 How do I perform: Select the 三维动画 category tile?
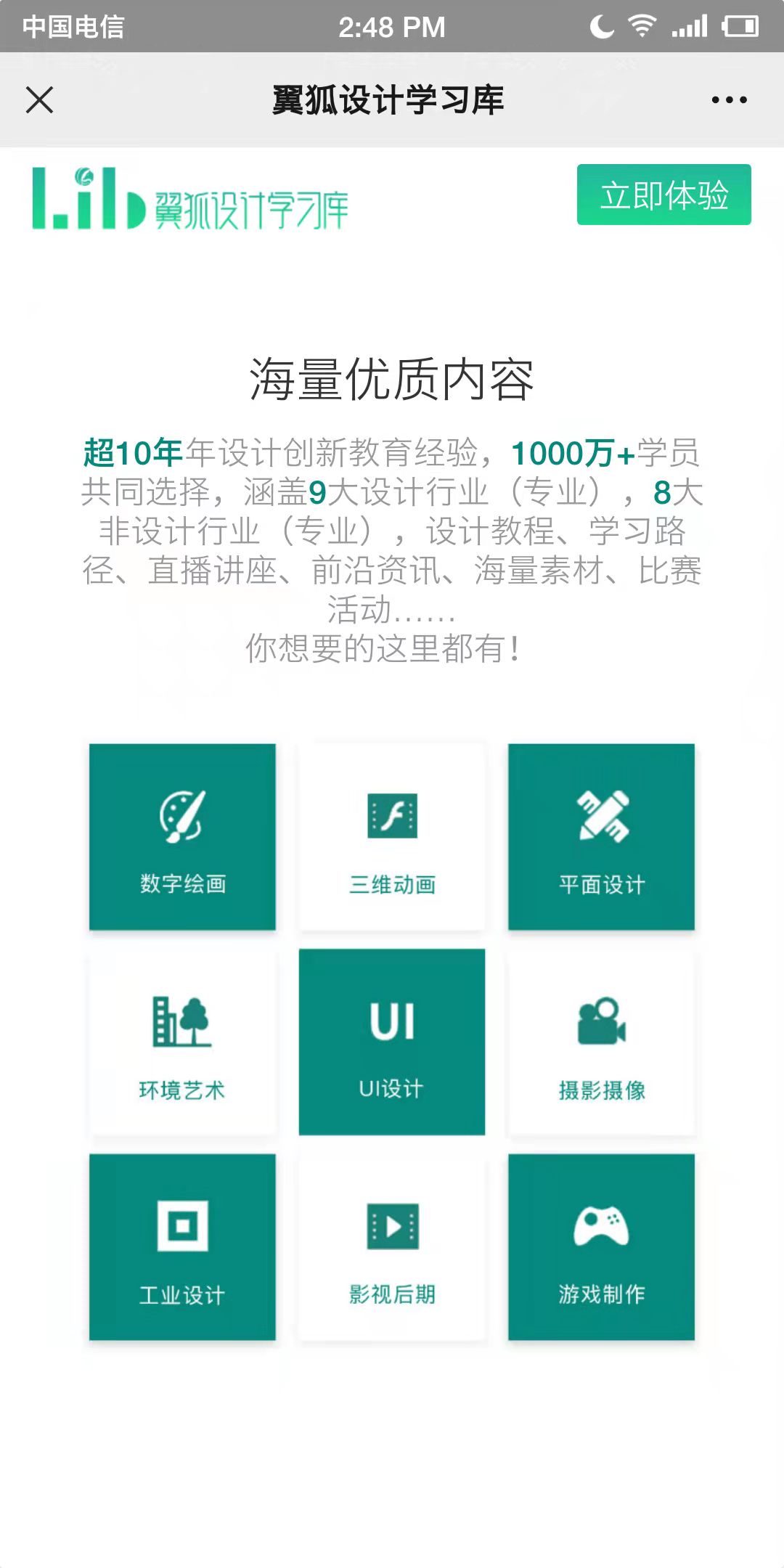click(392, 836)
